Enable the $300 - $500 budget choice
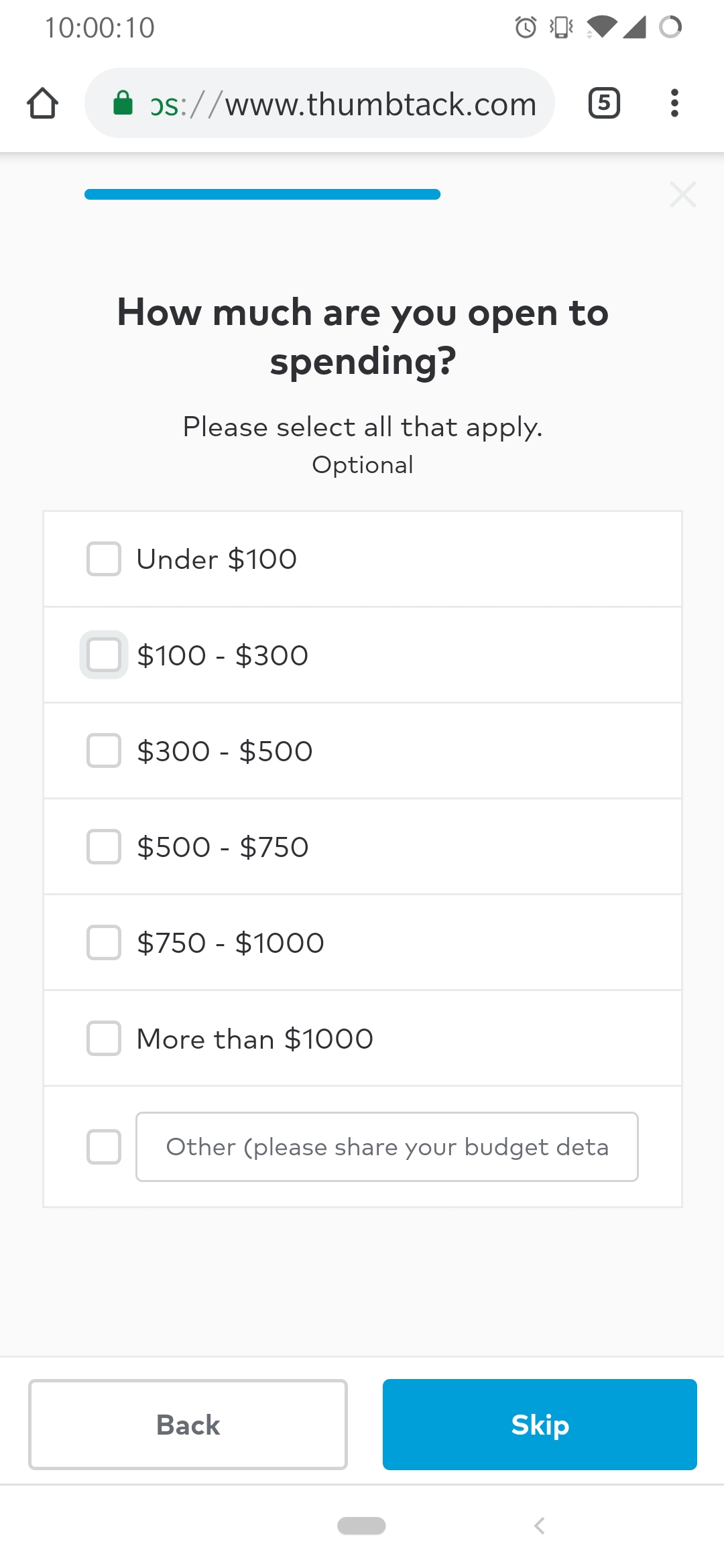Screen dimensions: 724x1568 point(103,751)
